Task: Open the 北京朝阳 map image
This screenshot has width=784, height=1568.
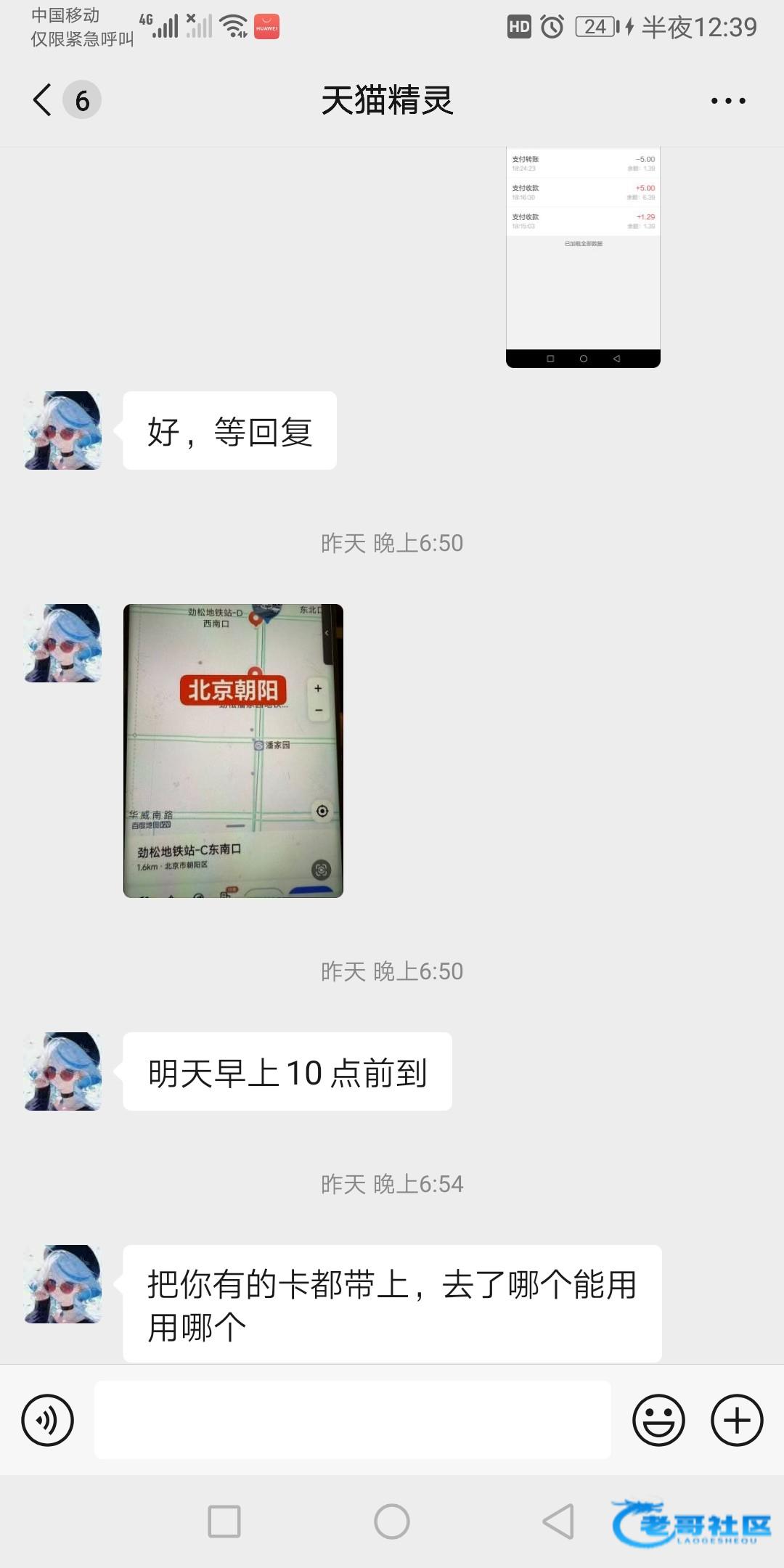Action: [x=233, y=751]
